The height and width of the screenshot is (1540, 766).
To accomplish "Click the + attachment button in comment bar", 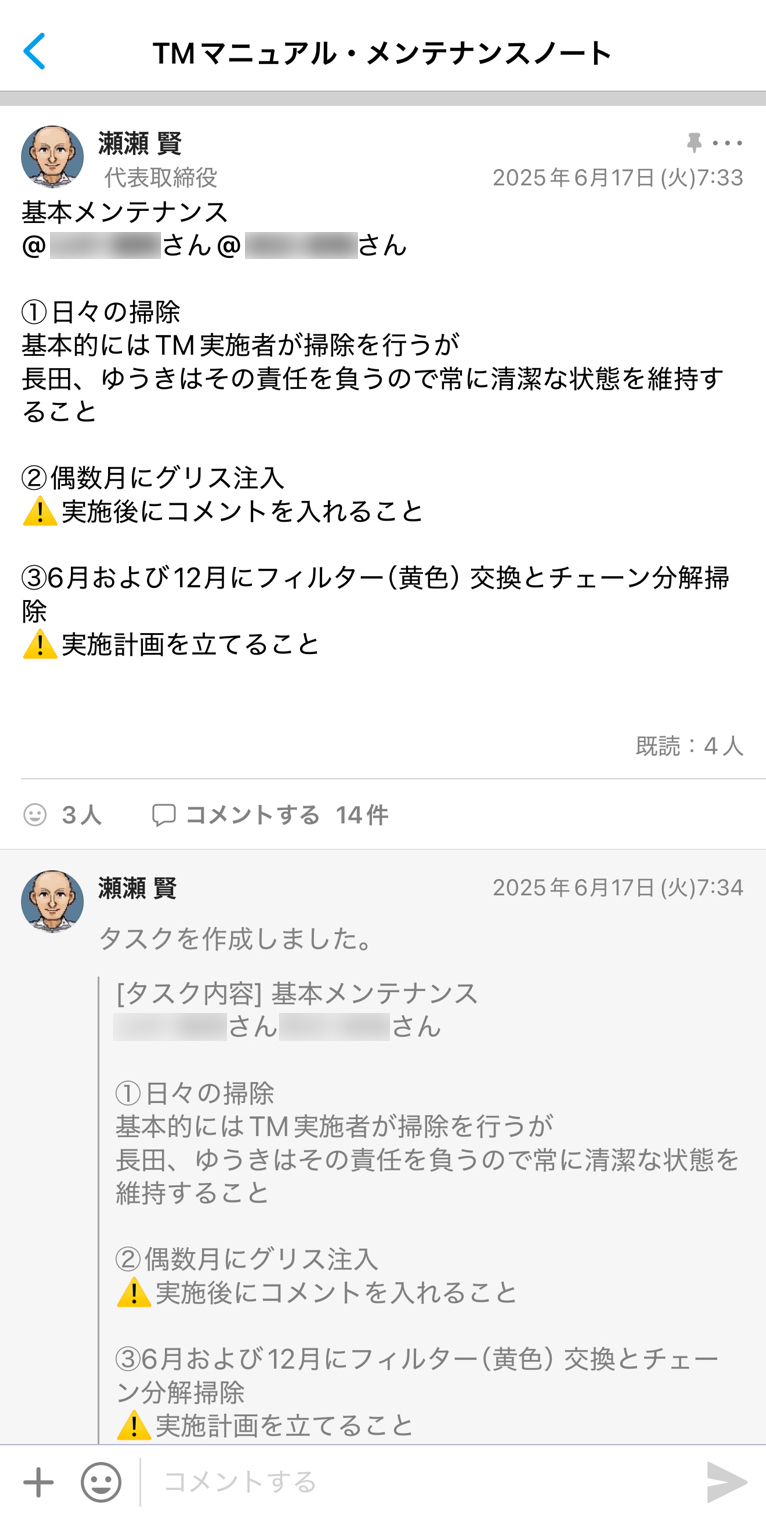I will [x=37, y=1482].
